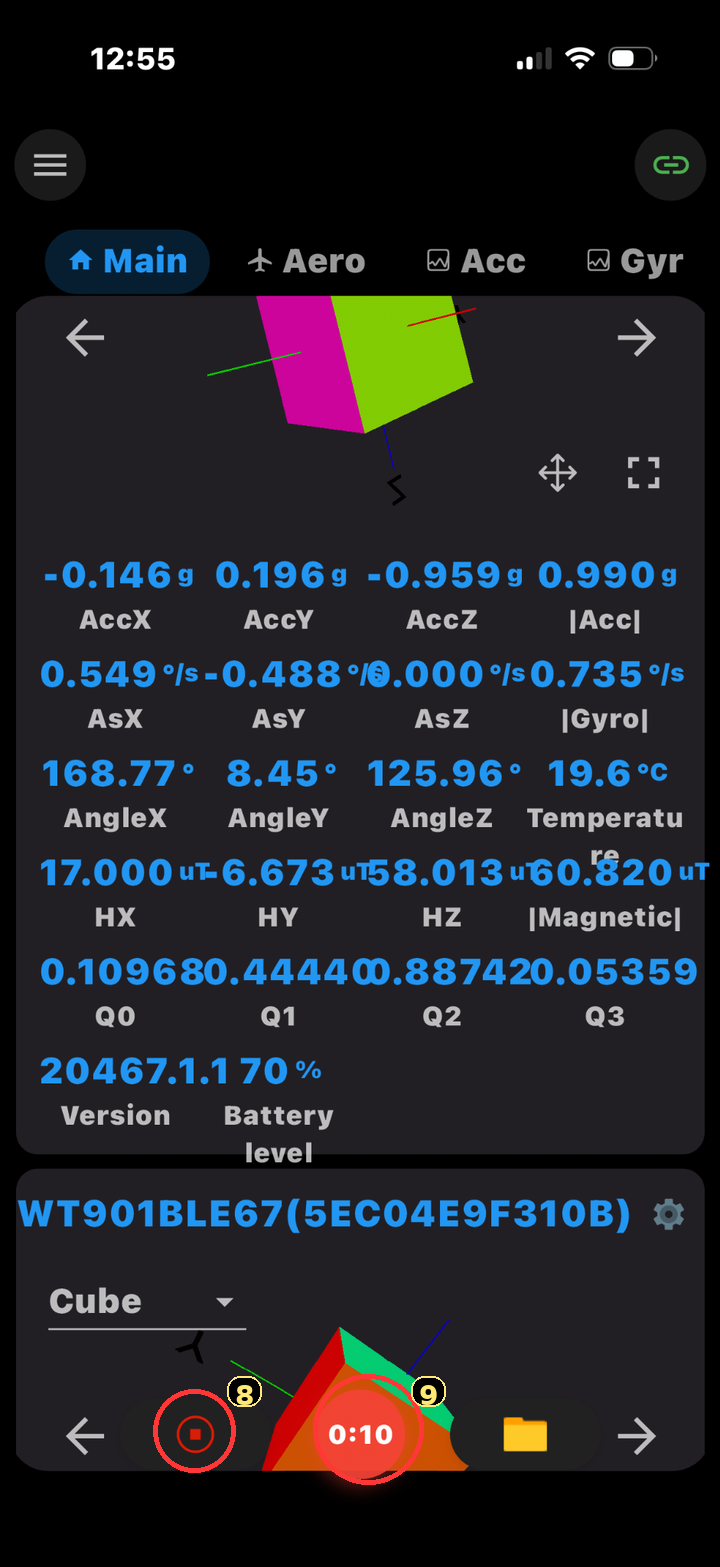Screen dimensions: 720x1567
Task: Open the Gyr tab
Action: tap(636, 261)
